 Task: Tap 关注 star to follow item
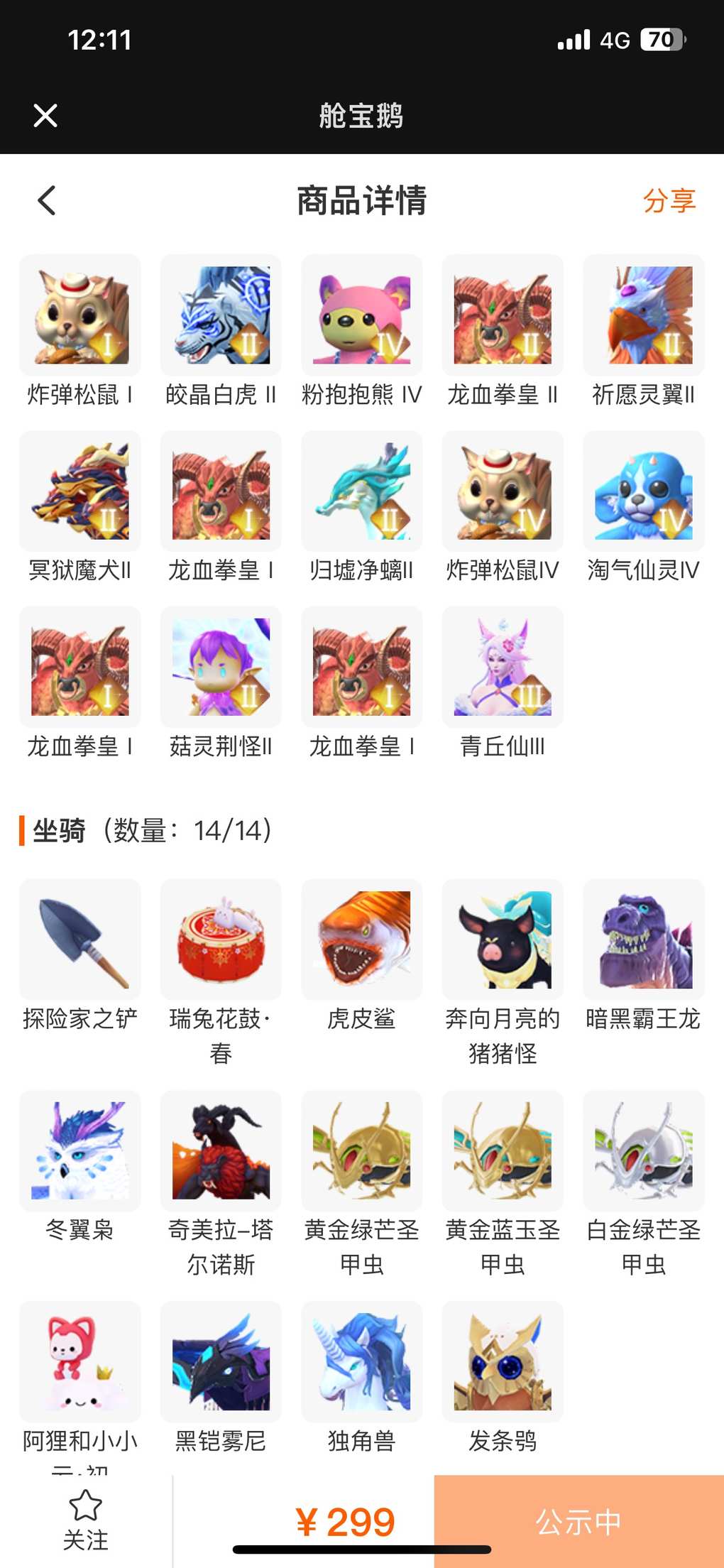click(x=85, y=1520)
